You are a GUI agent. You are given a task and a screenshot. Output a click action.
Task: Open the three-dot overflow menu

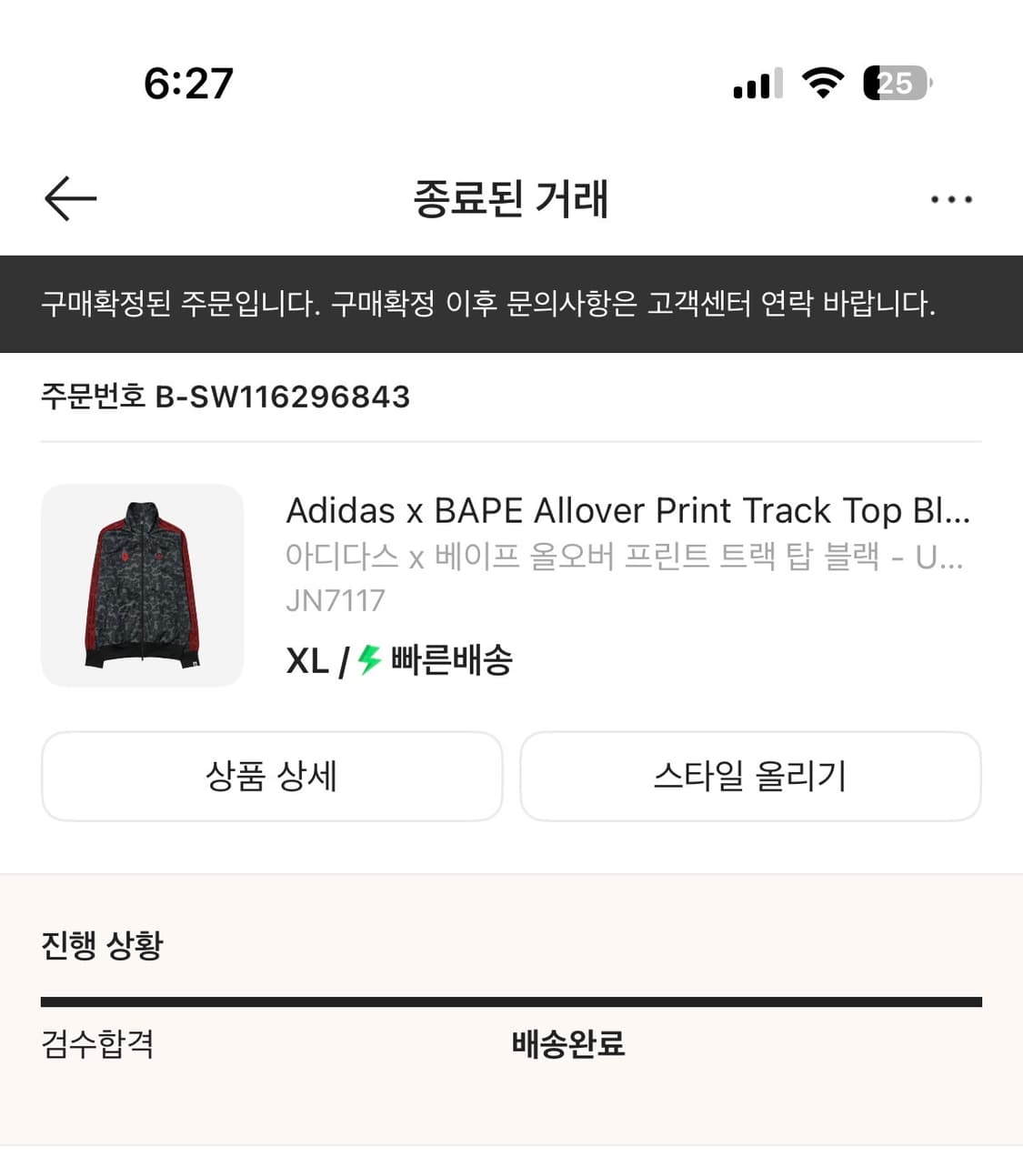coord(951,199)
